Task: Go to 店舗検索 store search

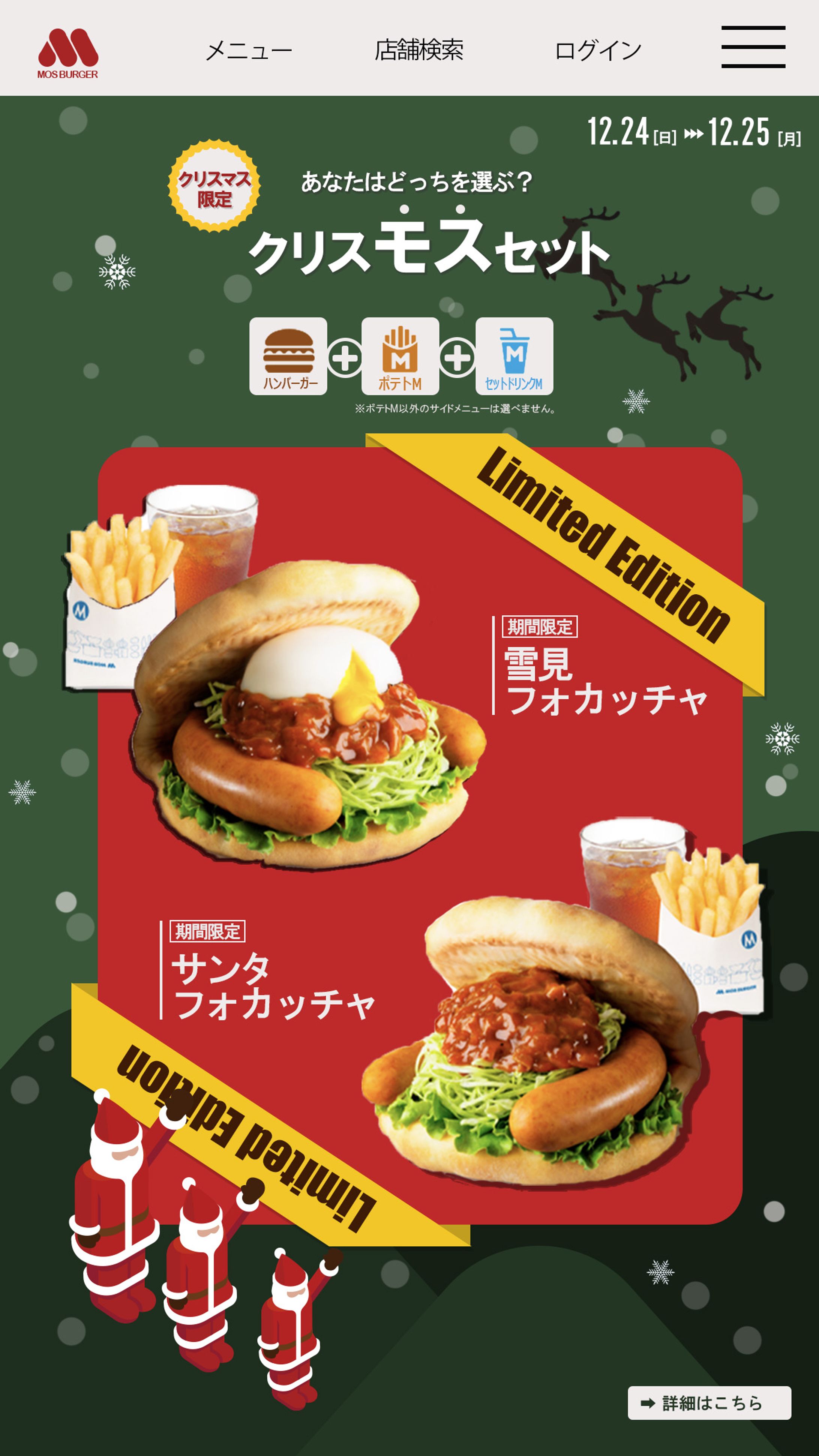Action: tap(419, 50)
